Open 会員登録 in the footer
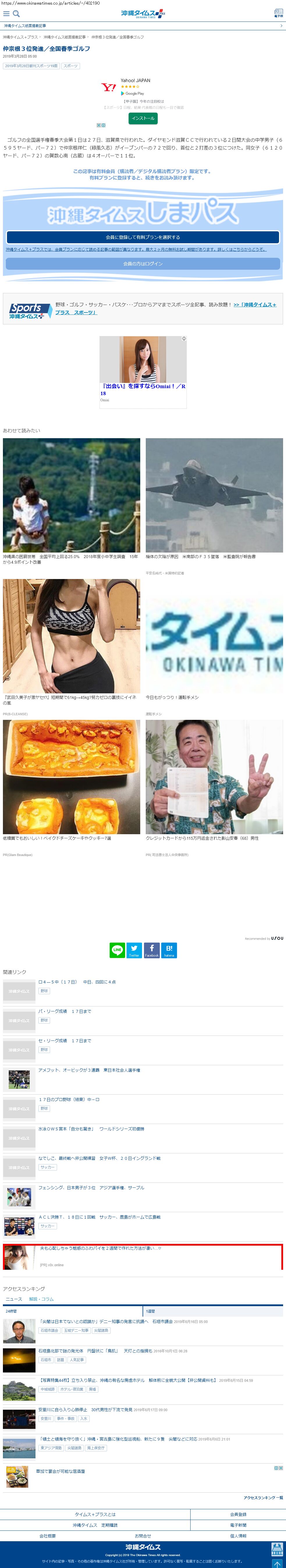286x1568 pixels. [238, 1514]
